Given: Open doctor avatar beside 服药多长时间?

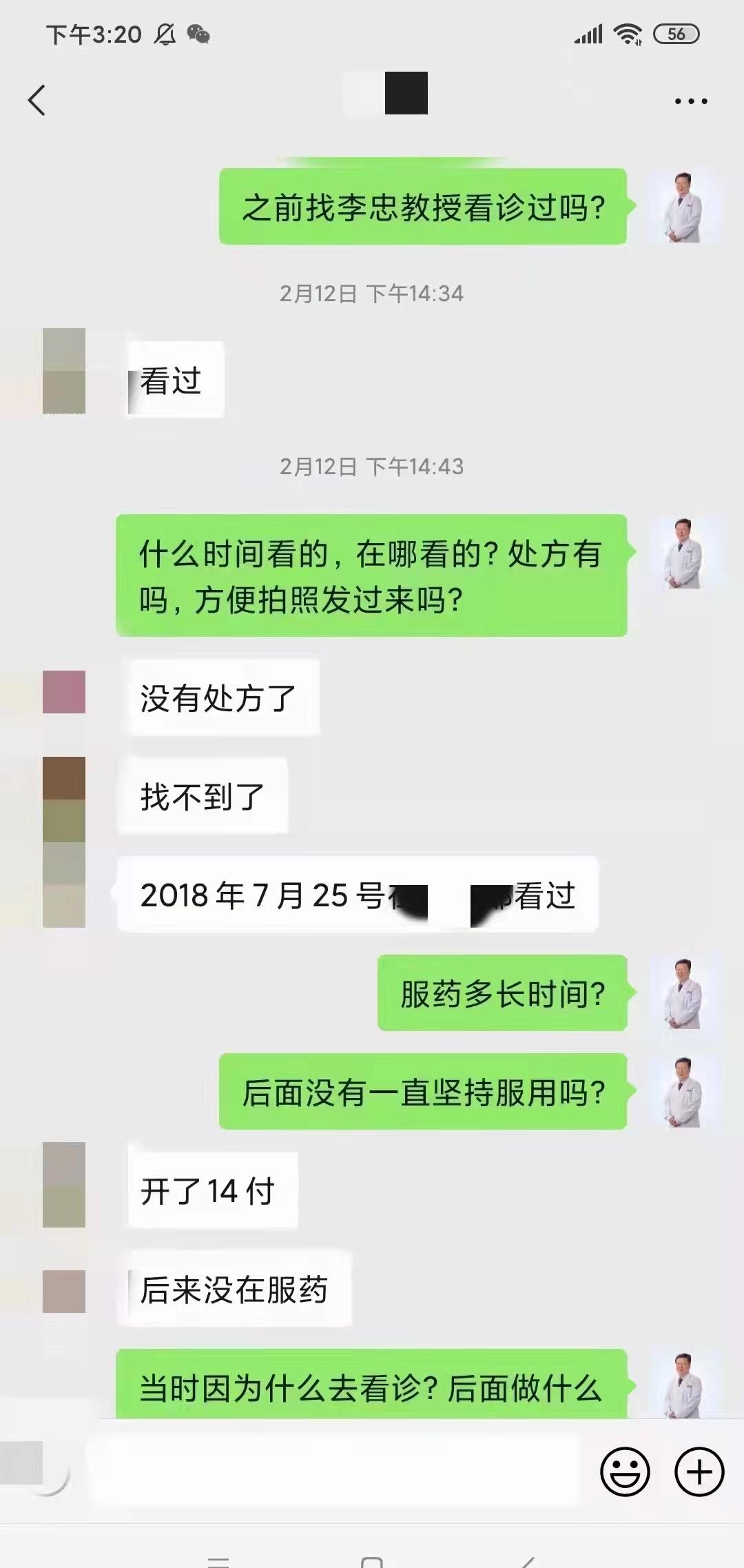Looking at the screenshot, I should pyautogui.click(x=683, y=993).
